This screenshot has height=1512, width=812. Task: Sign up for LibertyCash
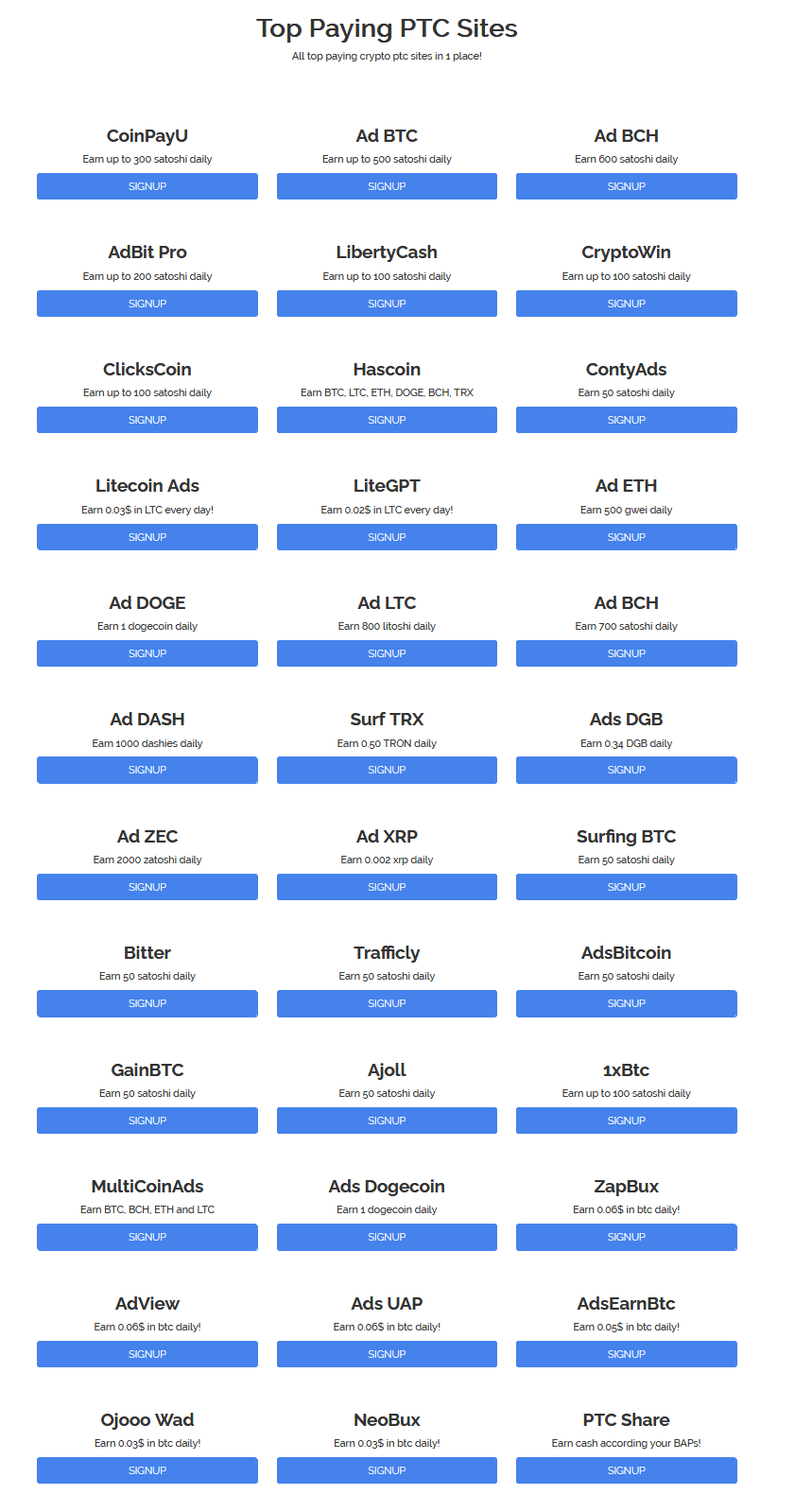pos(387,304)
